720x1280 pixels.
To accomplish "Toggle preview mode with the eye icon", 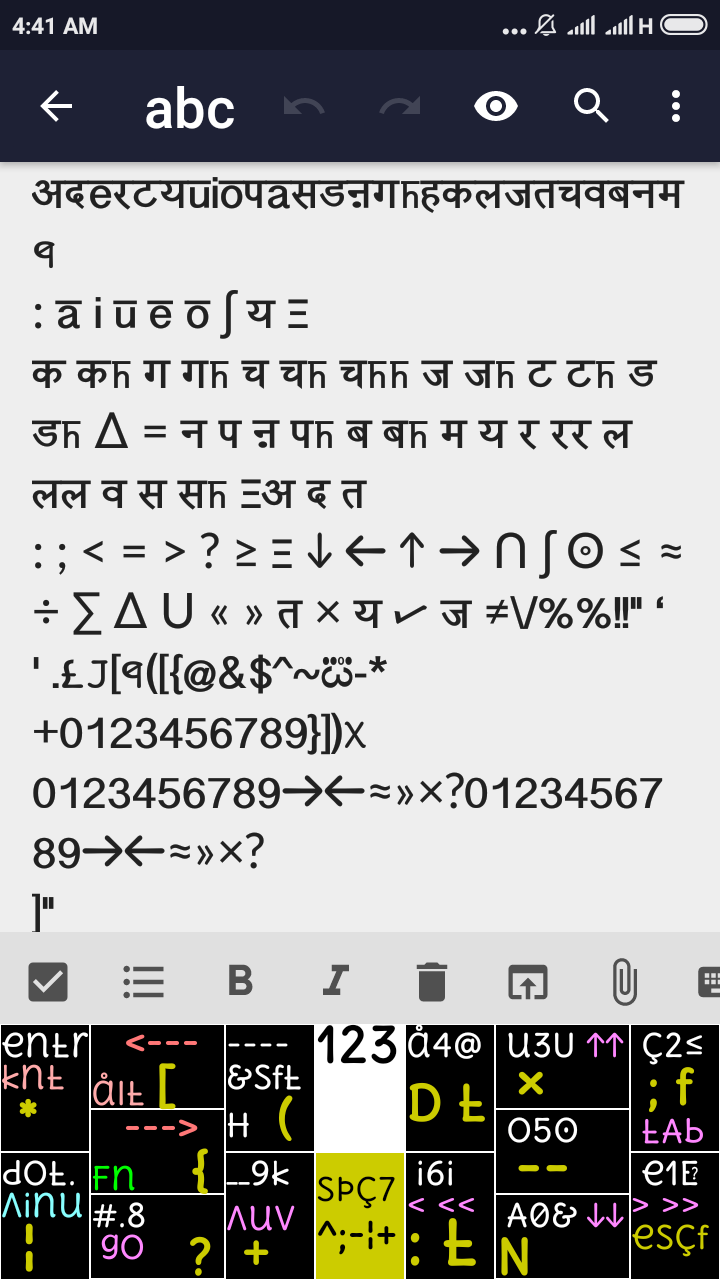I will pos(495,106).
